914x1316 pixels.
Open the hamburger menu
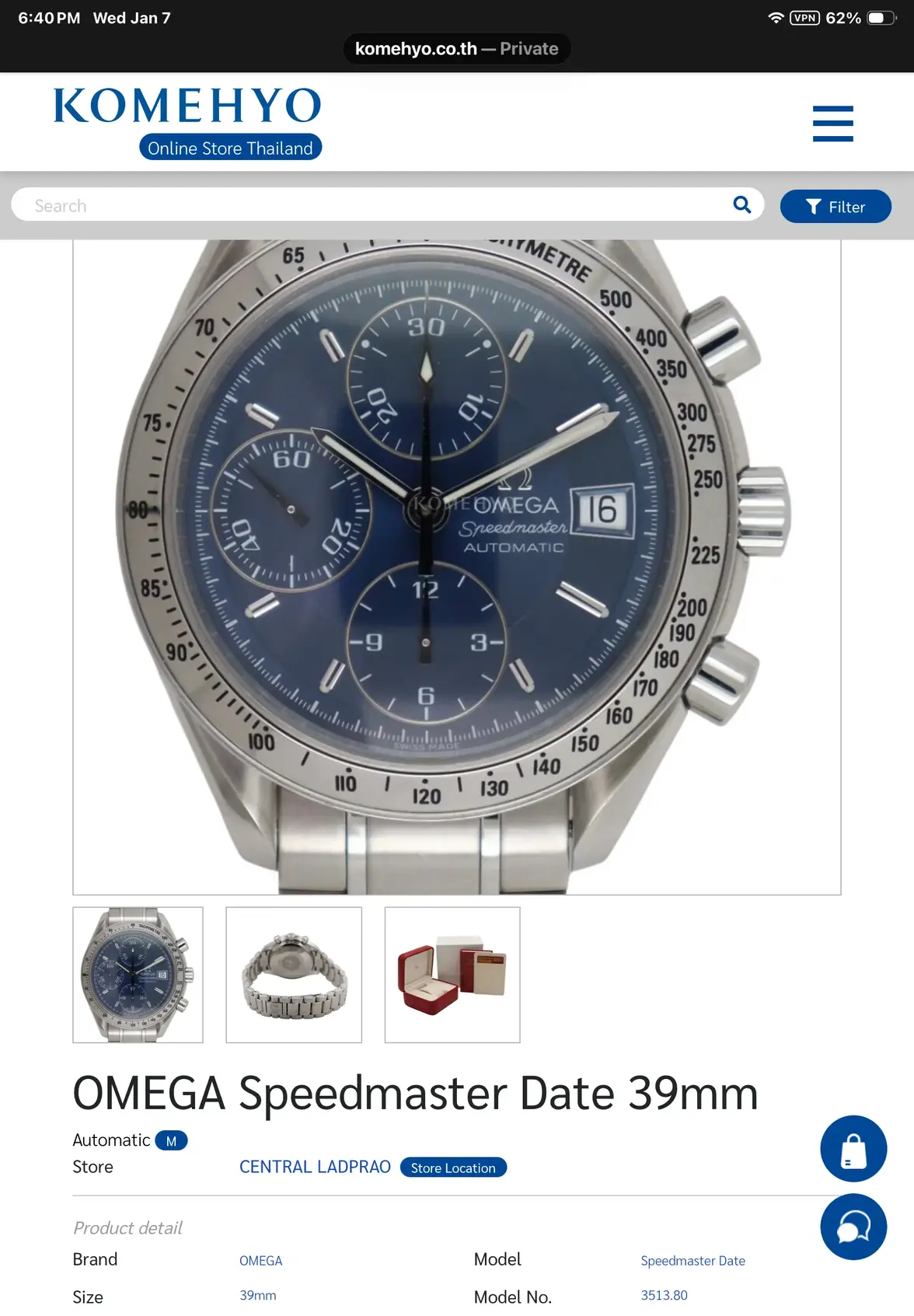pyautogui.click(x=832, y=124)
